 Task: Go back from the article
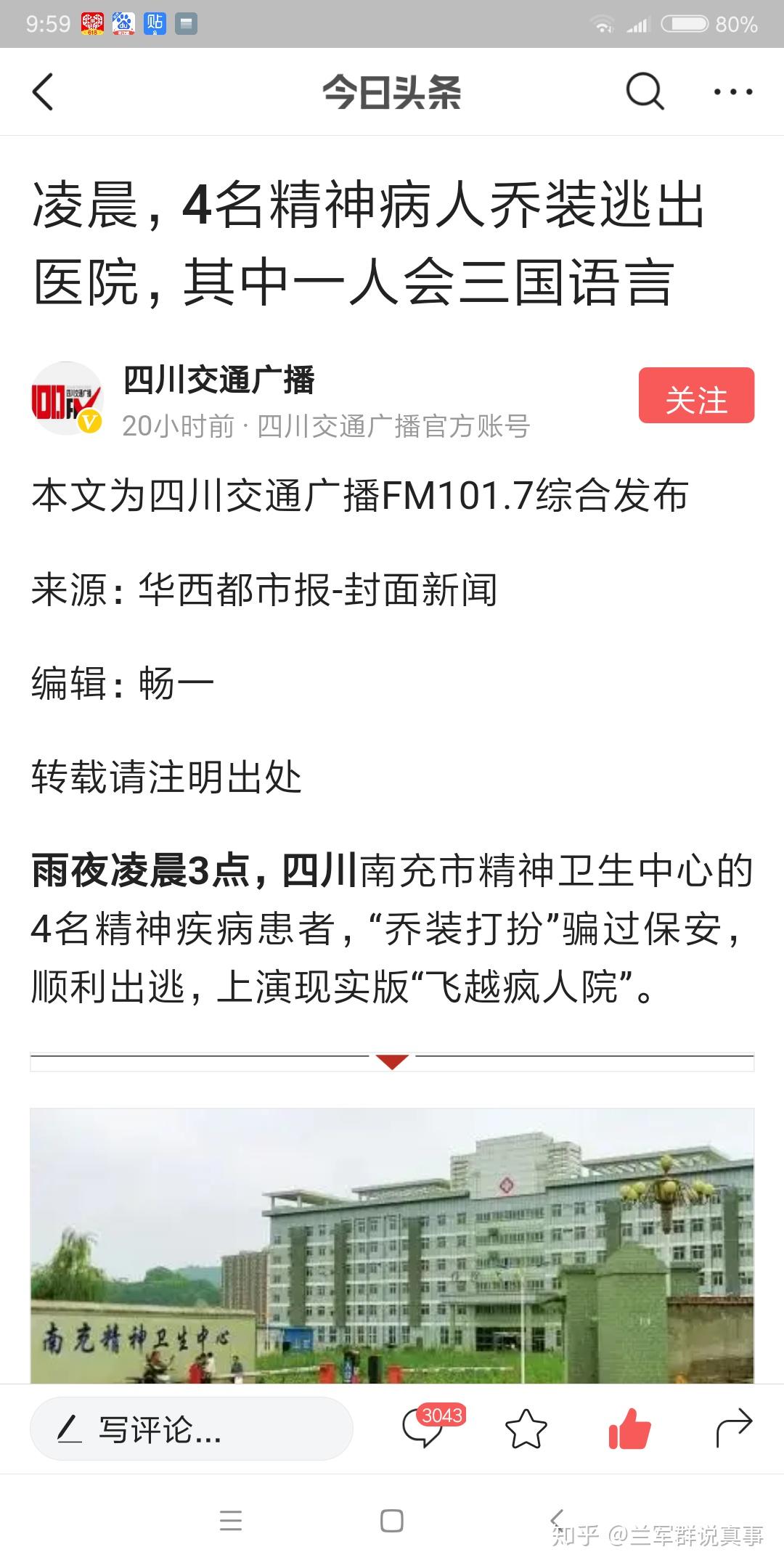point(44,92)
